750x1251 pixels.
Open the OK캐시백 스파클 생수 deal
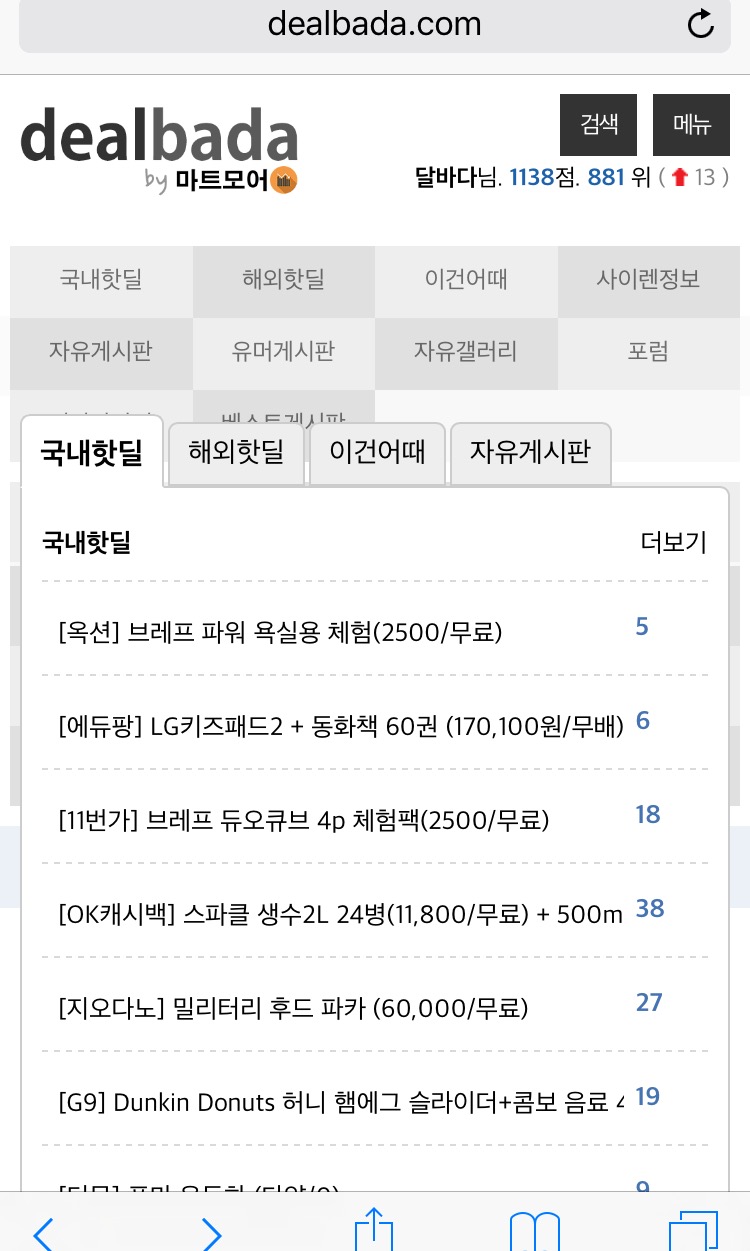(340, 914)
